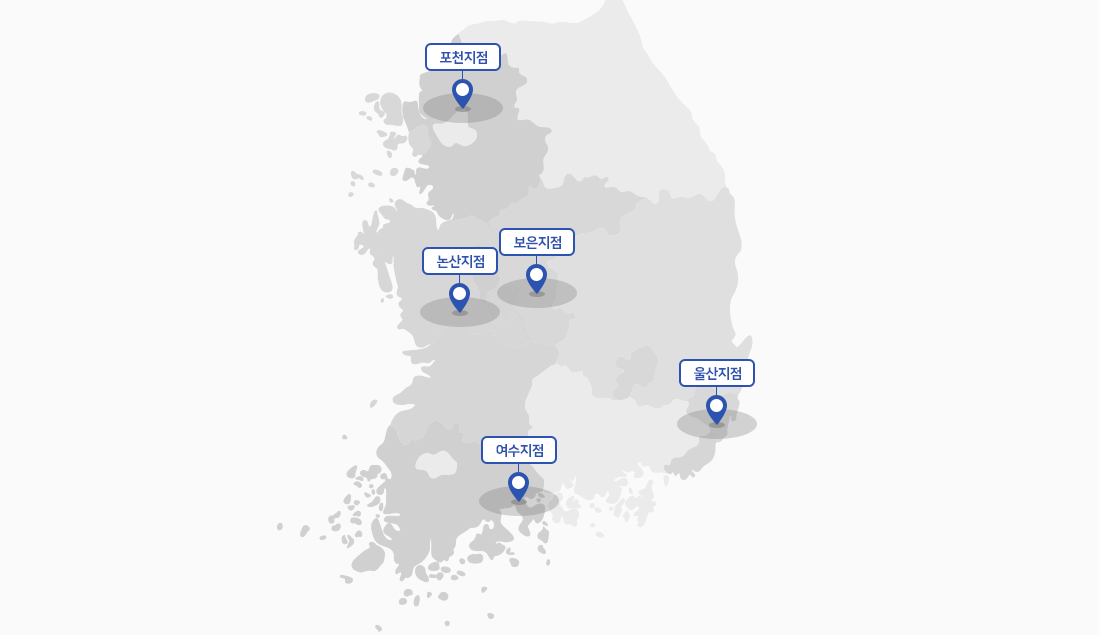Choose the 여수지점 branch pin

click(x=518, y=486)
